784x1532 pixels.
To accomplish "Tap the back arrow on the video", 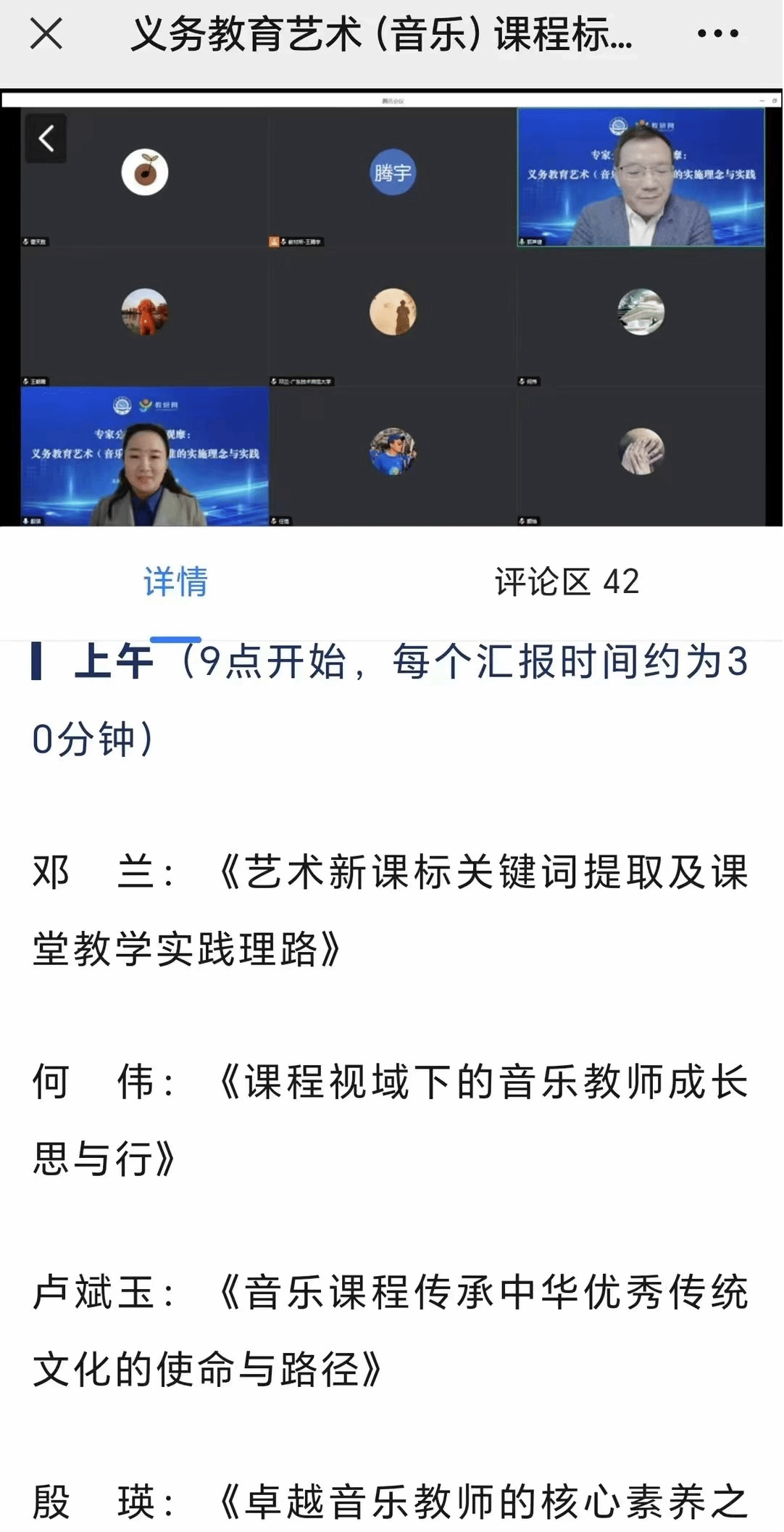I will click(46, 138).
